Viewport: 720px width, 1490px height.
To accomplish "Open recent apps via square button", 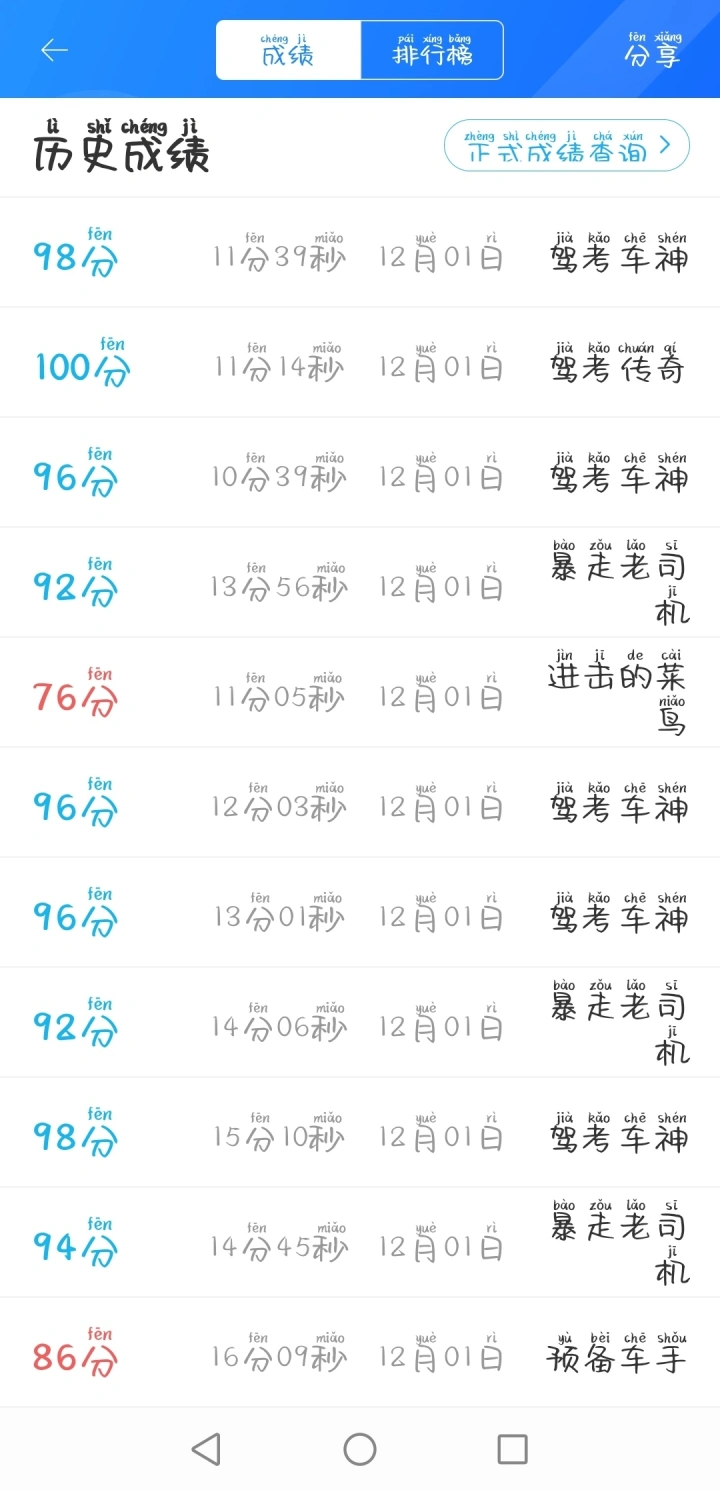I will (x=512, y=1449).
